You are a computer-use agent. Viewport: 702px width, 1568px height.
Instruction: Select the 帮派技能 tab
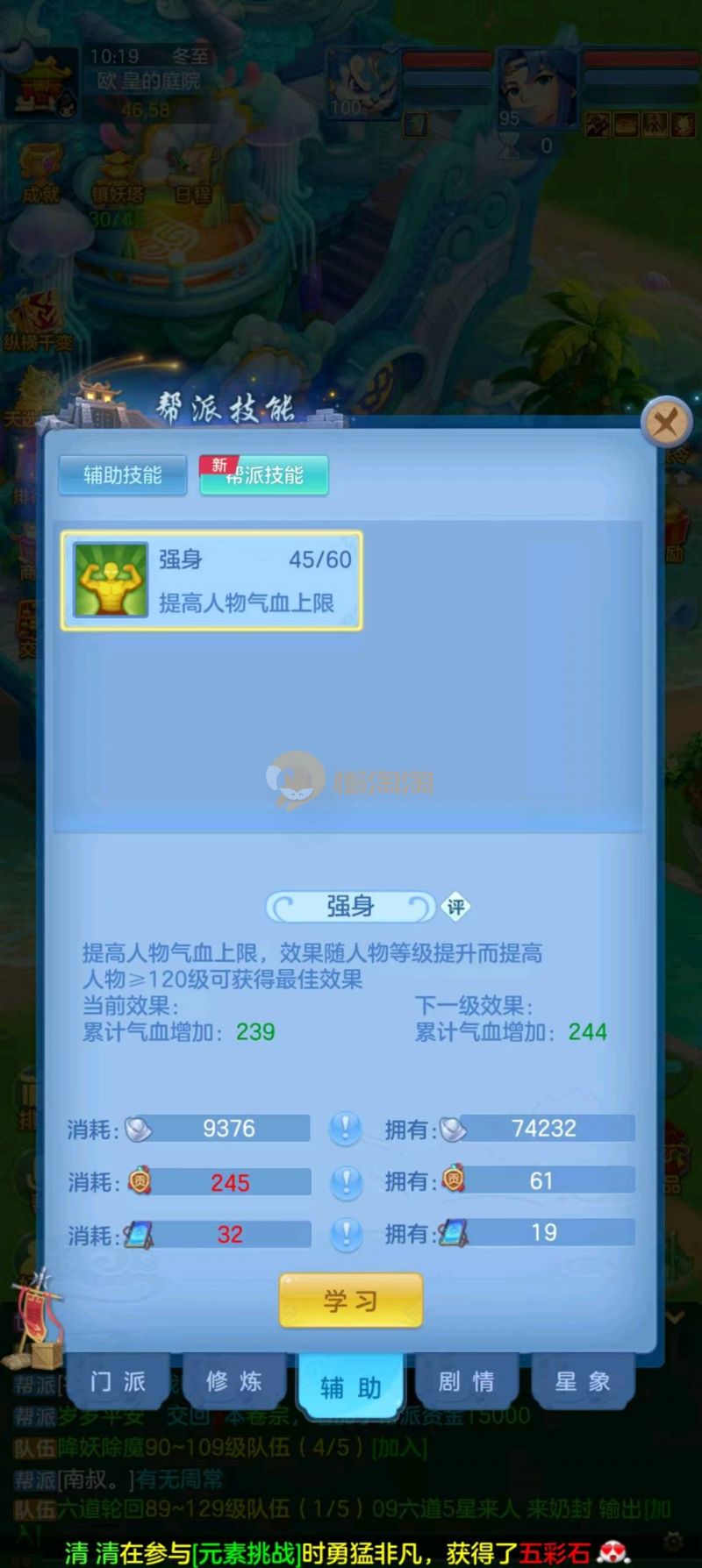click(x=264, y=475)
